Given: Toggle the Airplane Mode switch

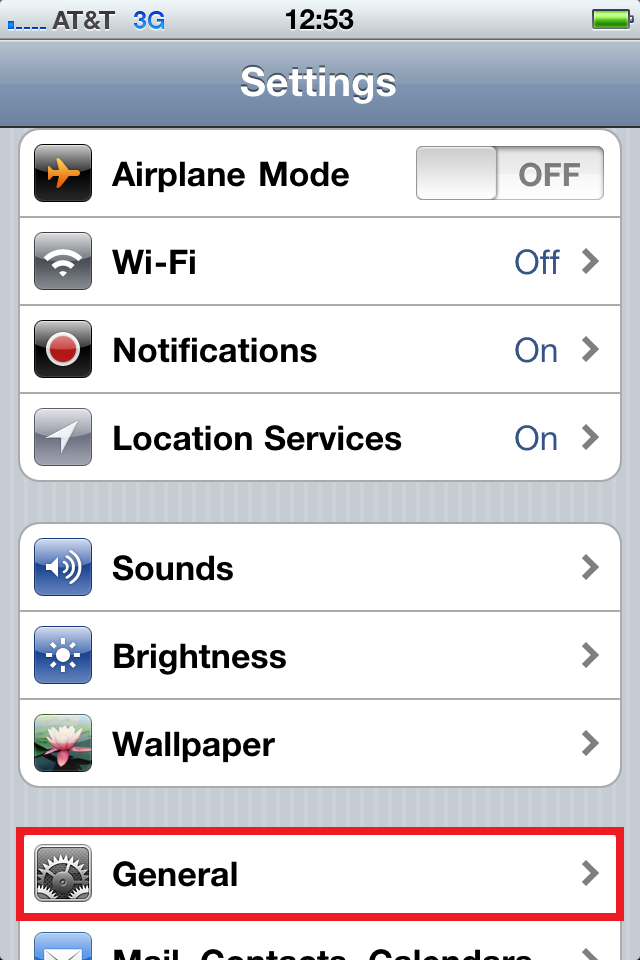Looking at the screenshot, I should click(509, 174).
